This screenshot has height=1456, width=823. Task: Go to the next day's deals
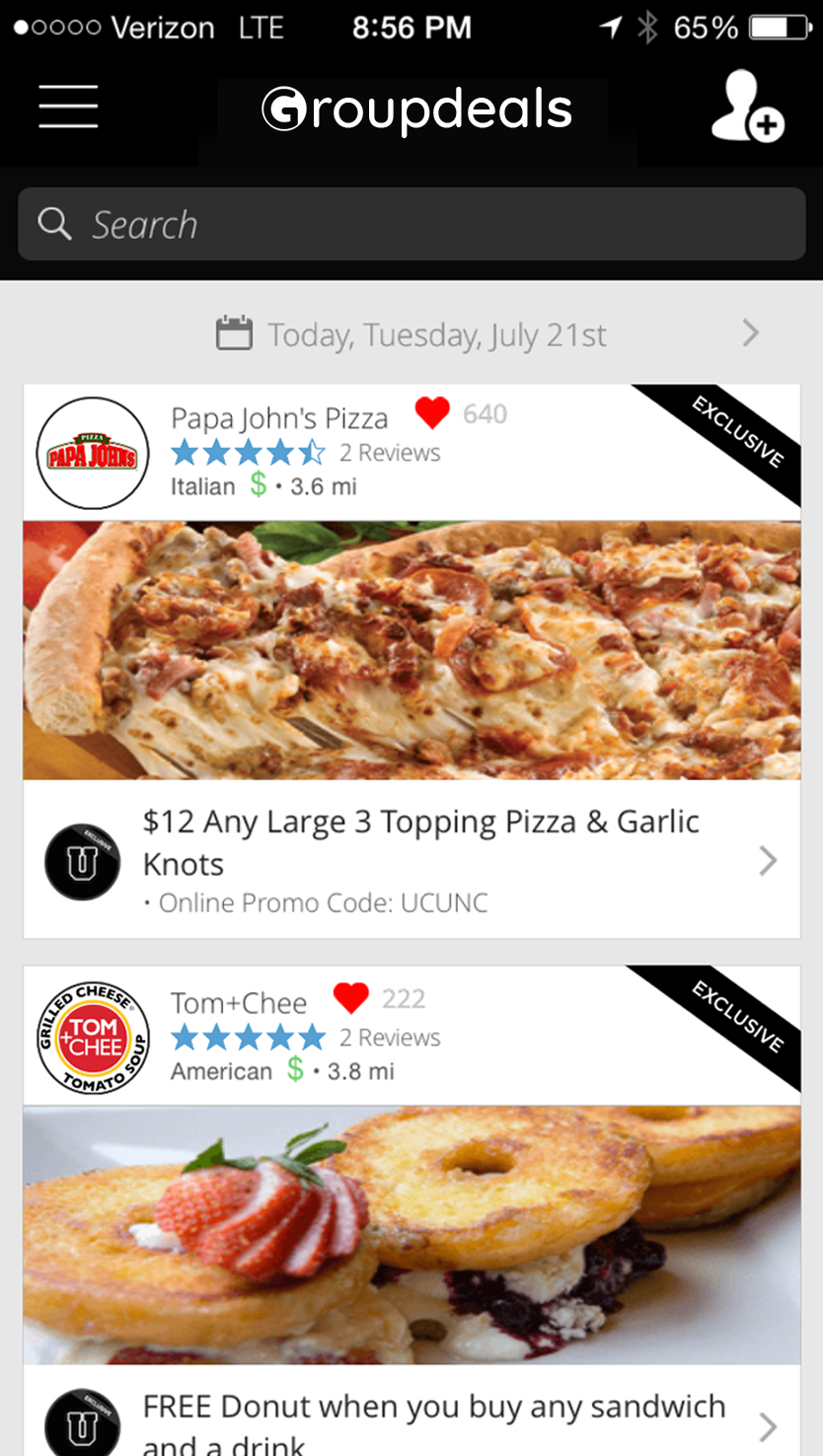751,333
